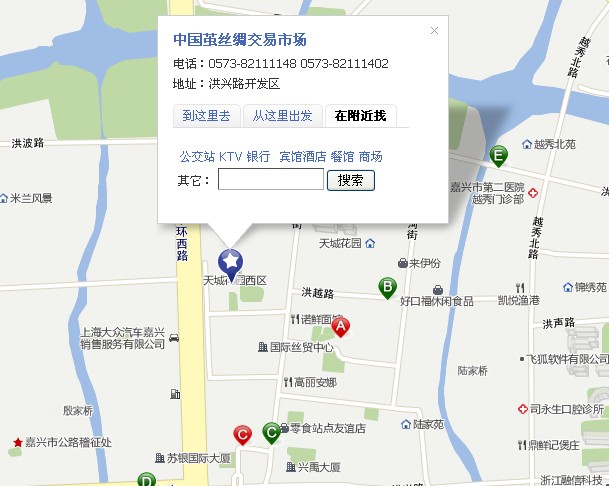609x486 pixels.
Task: Close the info window popup
Action: (434, 30)
